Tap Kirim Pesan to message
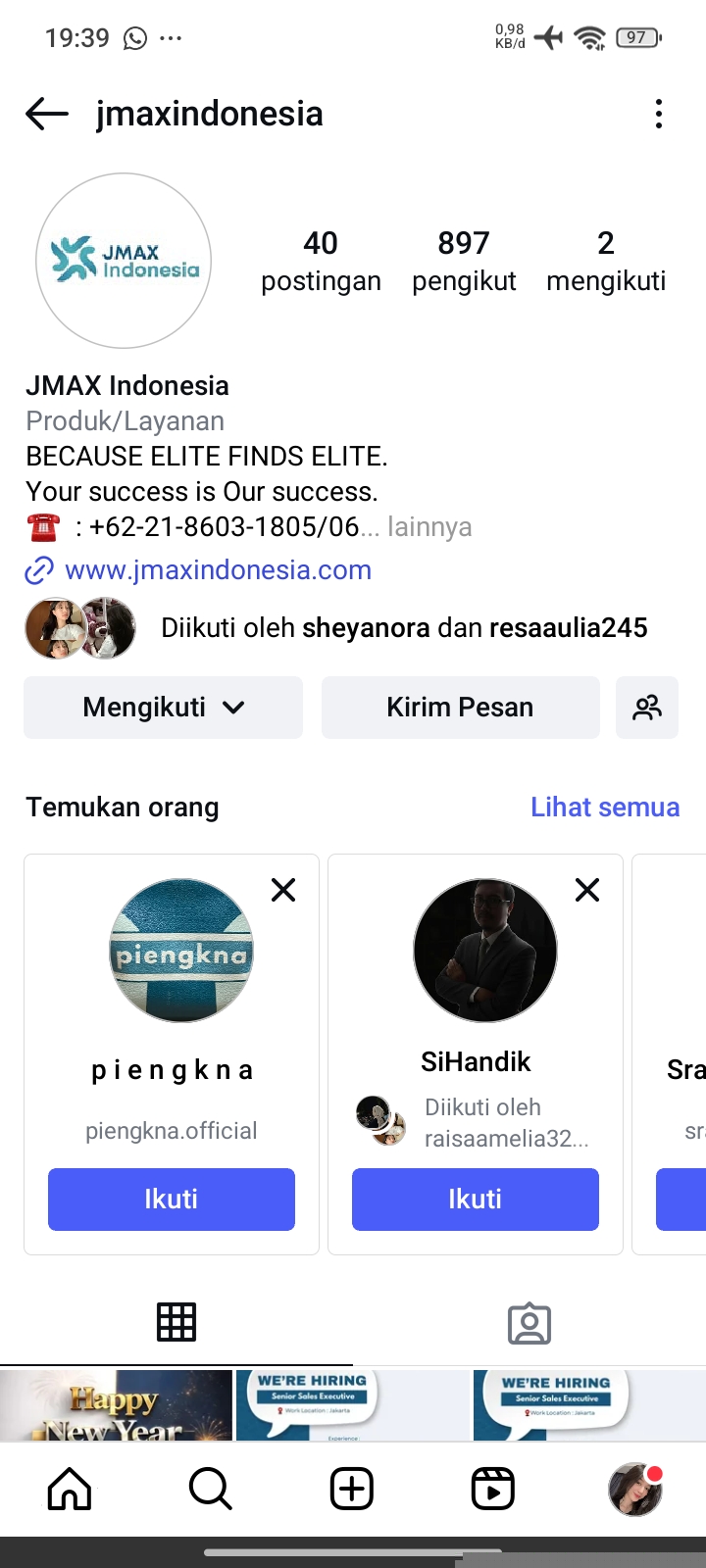Image resolution: width=706 pixels, height=1568 pixels. click(460, 708)
